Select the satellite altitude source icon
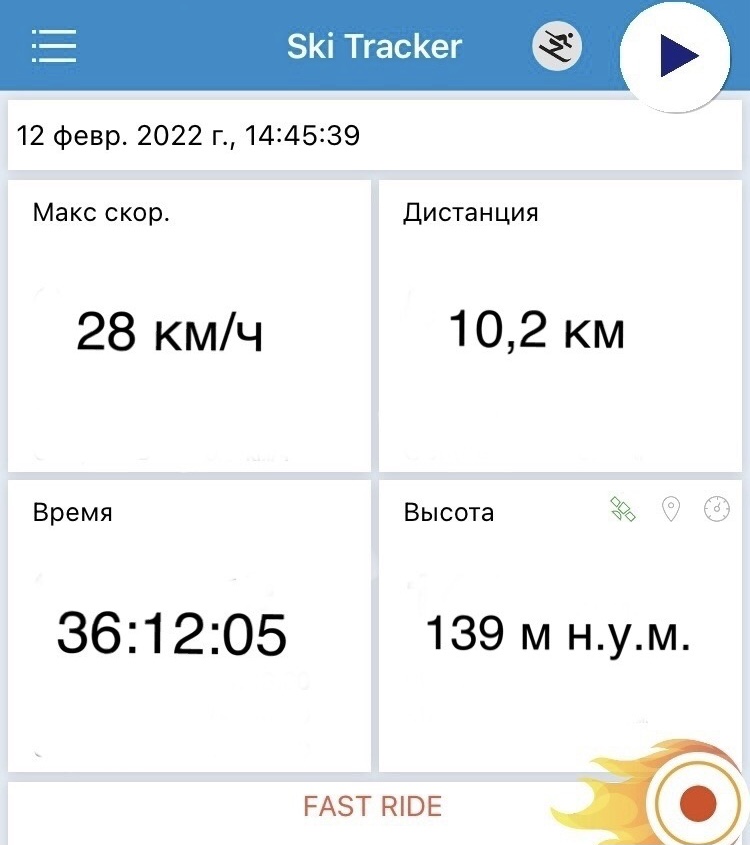 (x=623, y=510)
